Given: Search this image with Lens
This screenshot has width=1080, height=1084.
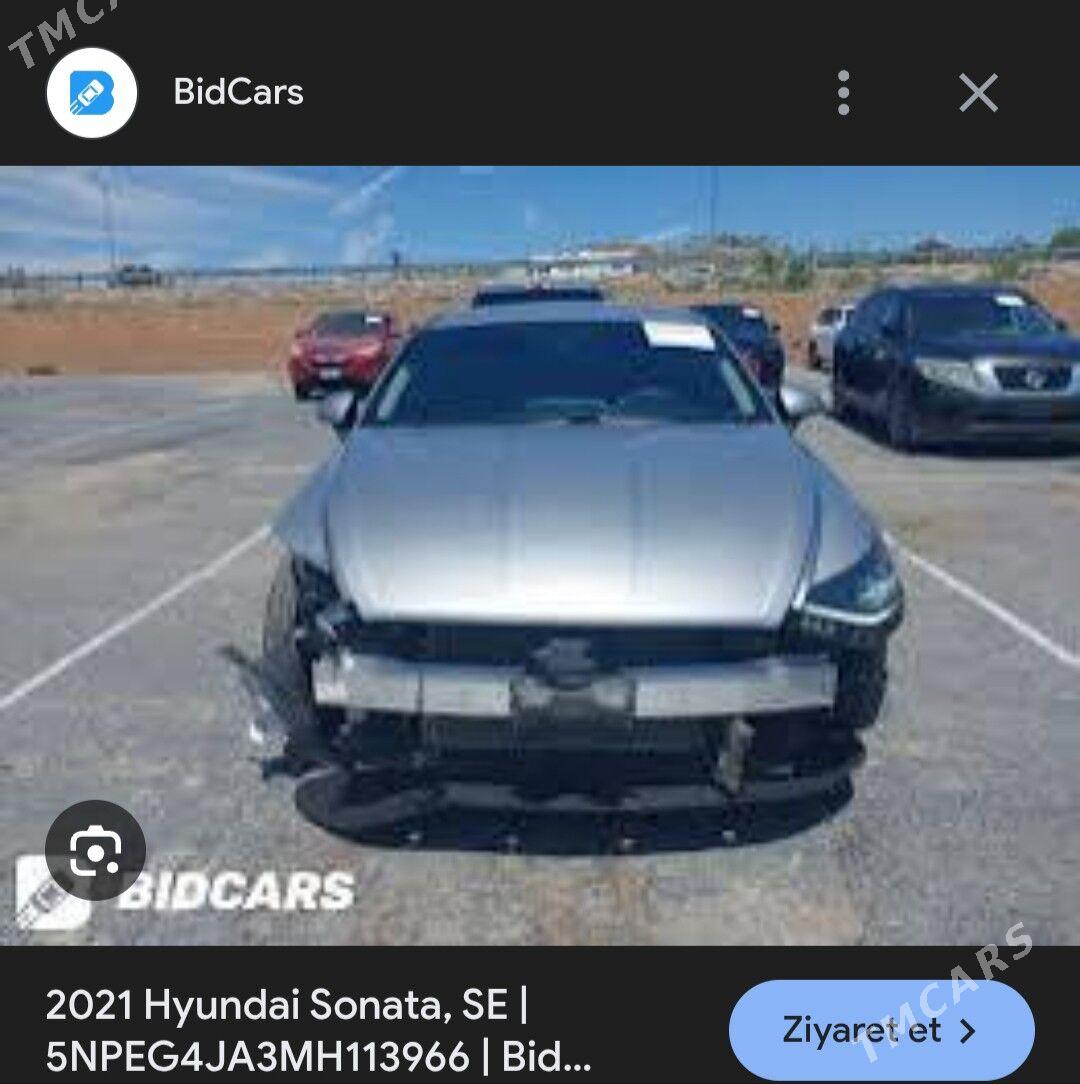Looking at the screenshot, I should [x=96, y=850].
